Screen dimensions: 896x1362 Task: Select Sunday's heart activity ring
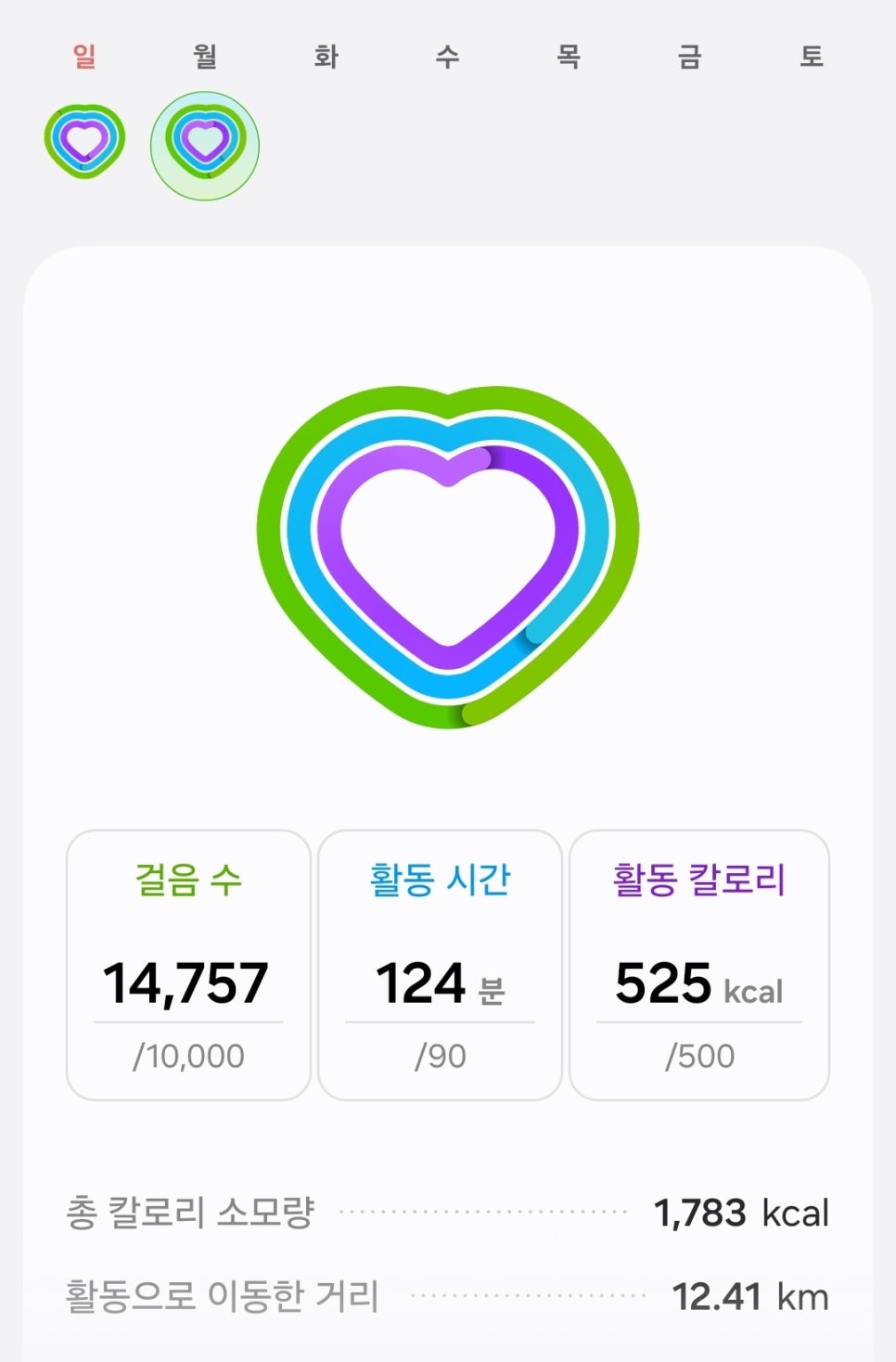[x=84, y=141]
